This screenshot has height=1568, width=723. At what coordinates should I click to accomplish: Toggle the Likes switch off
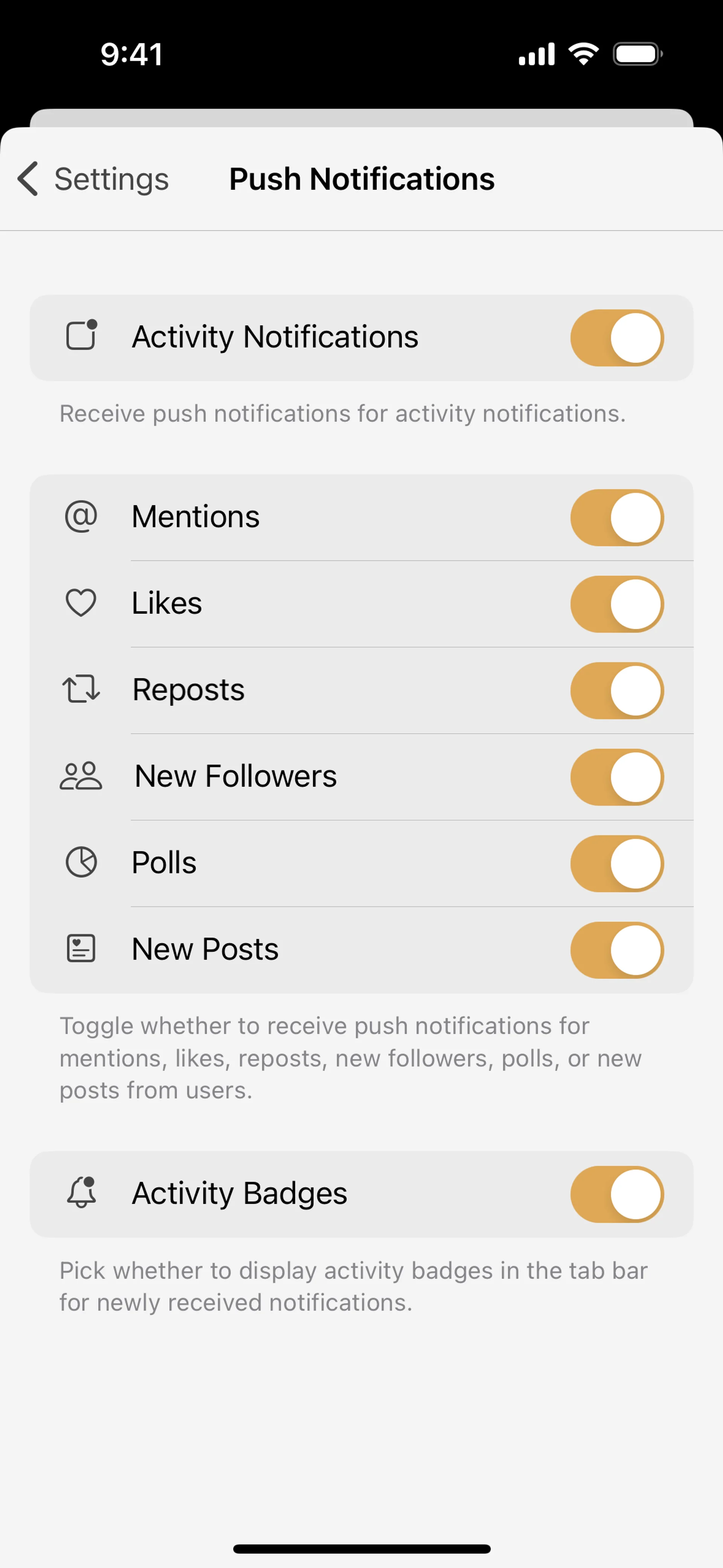(x=616, y=604)
